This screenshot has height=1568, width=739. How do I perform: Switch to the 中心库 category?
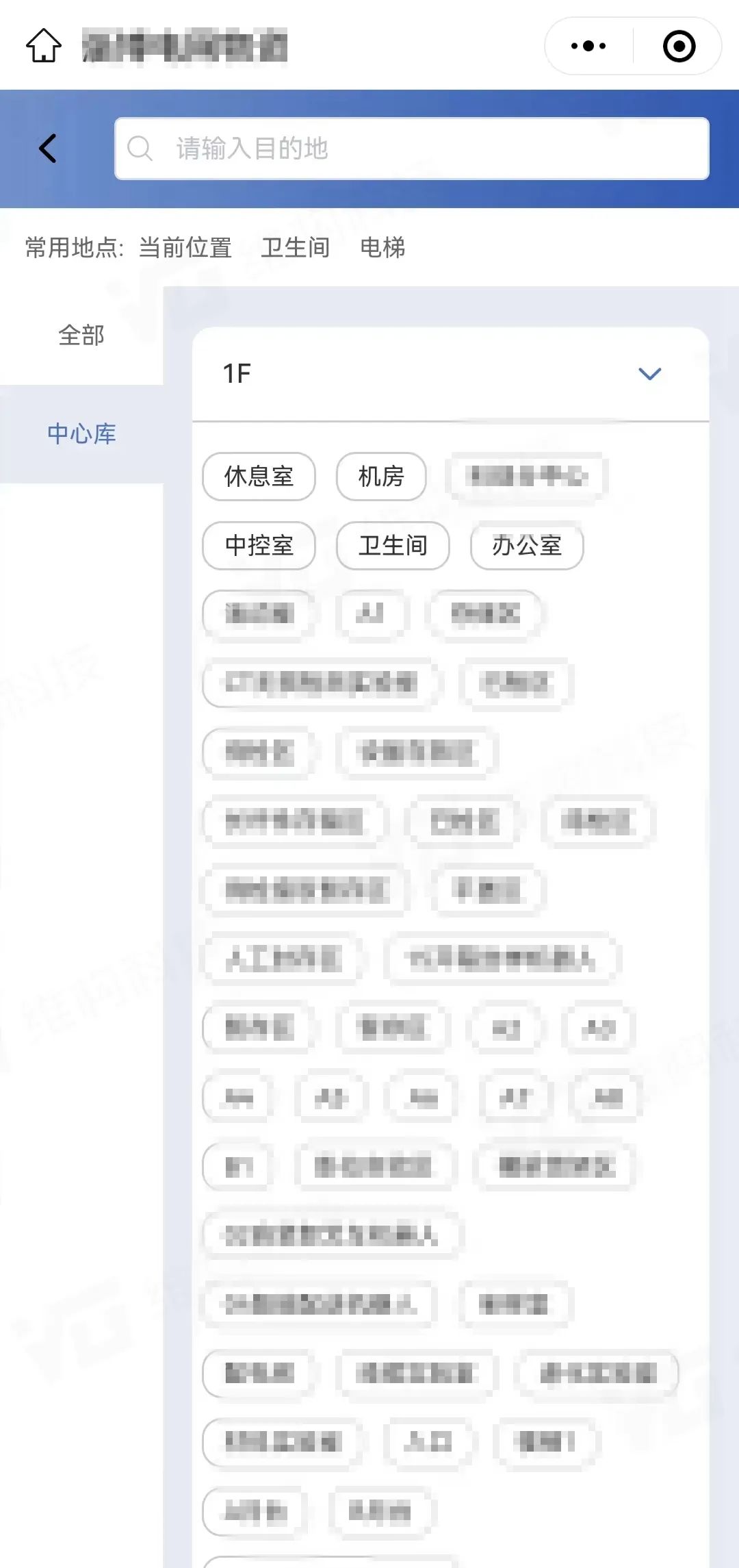(x=81, y=434)
